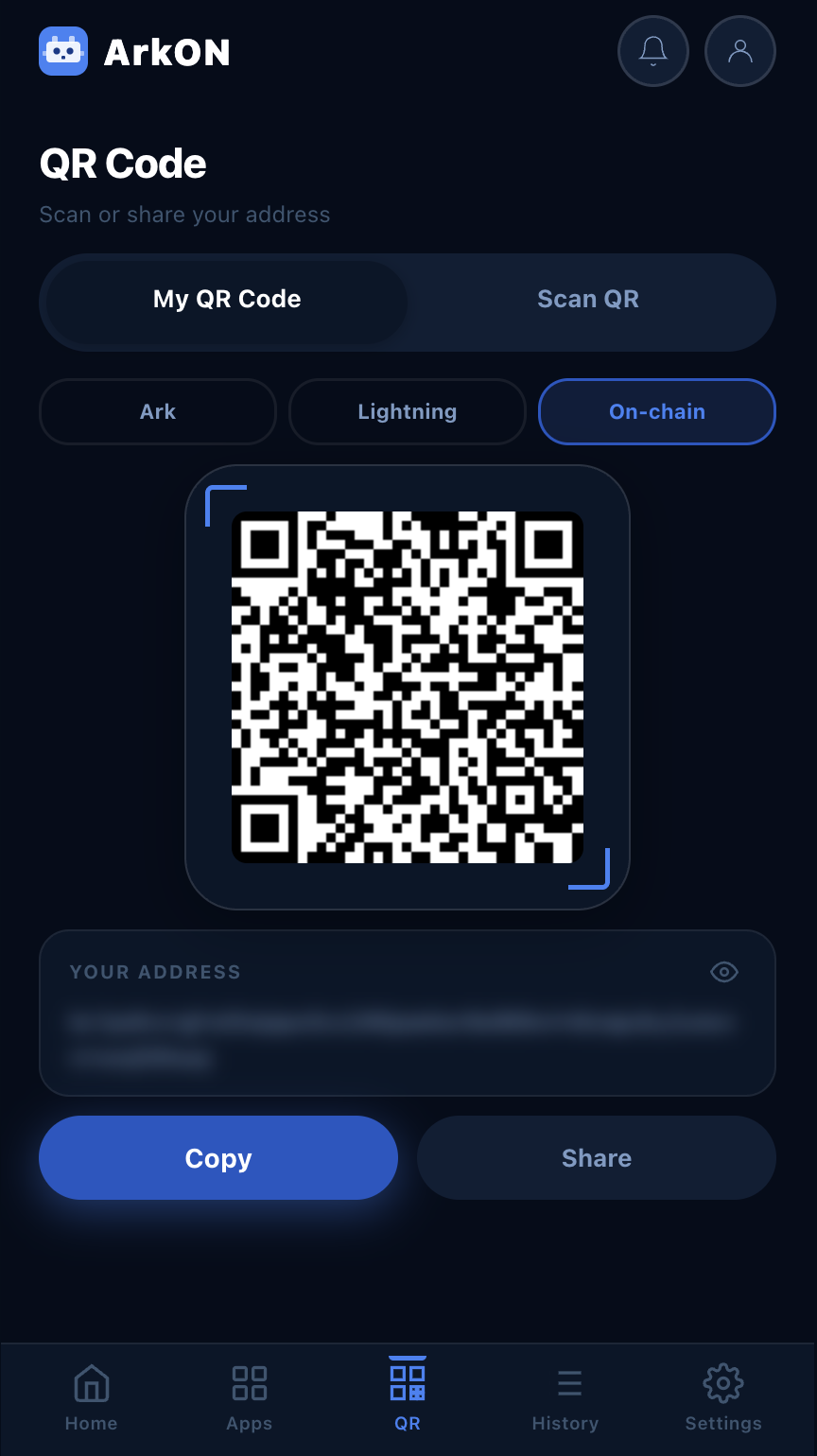The image size is (817, 1456).
Task: Select the My QR Code tab
Action: coord(226,299)
